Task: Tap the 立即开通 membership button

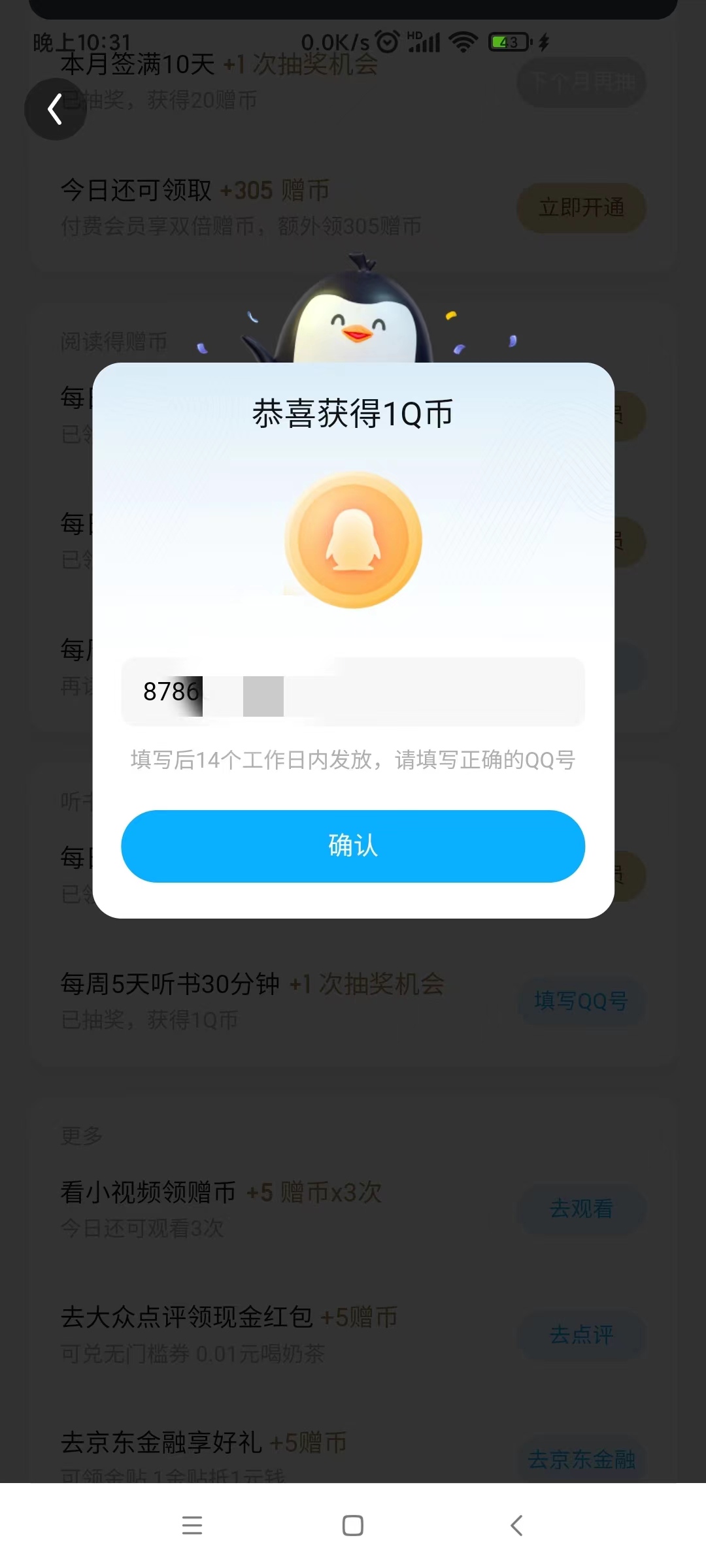Action: pyautogui.click(x=581, y=208)
